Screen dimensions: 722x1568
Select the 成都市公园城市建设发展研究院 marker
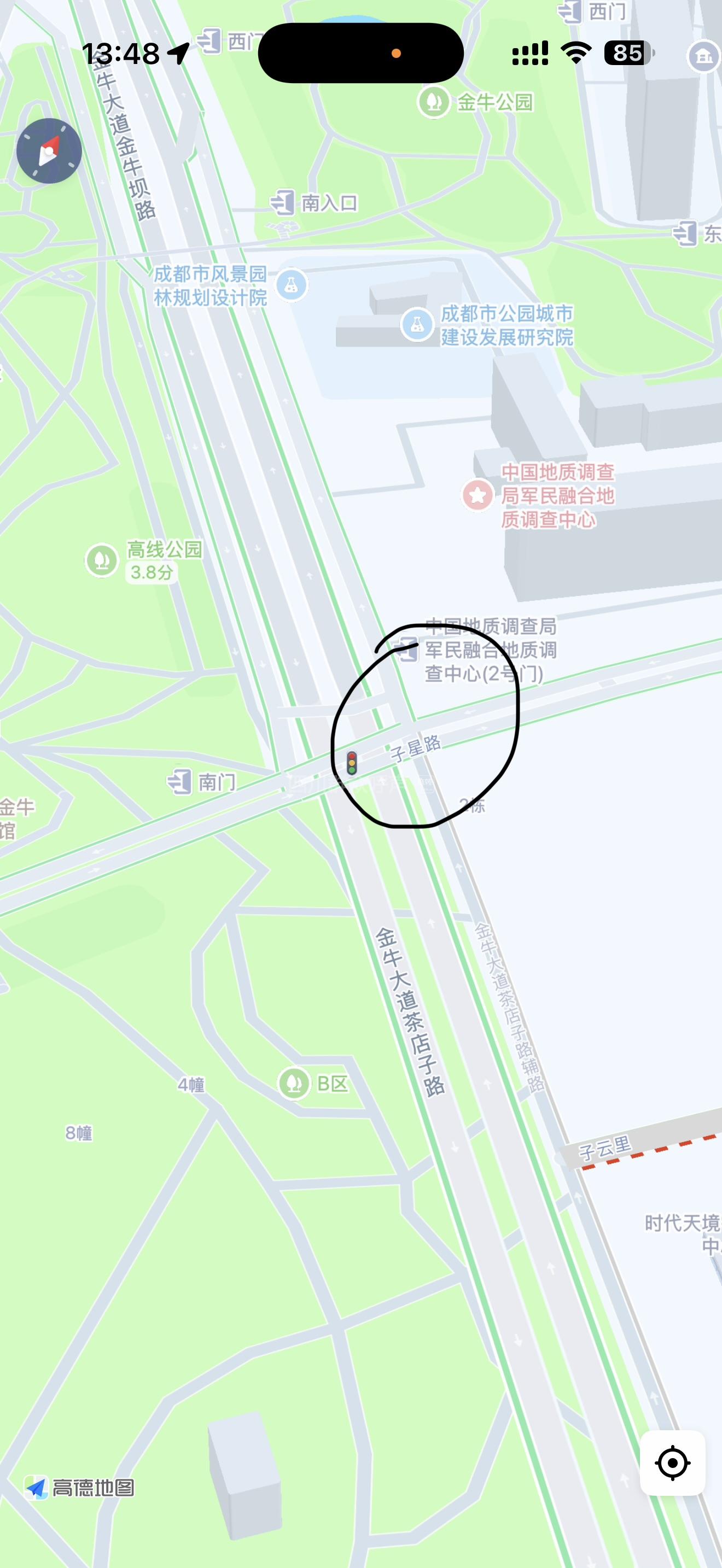tap(417, 324)
